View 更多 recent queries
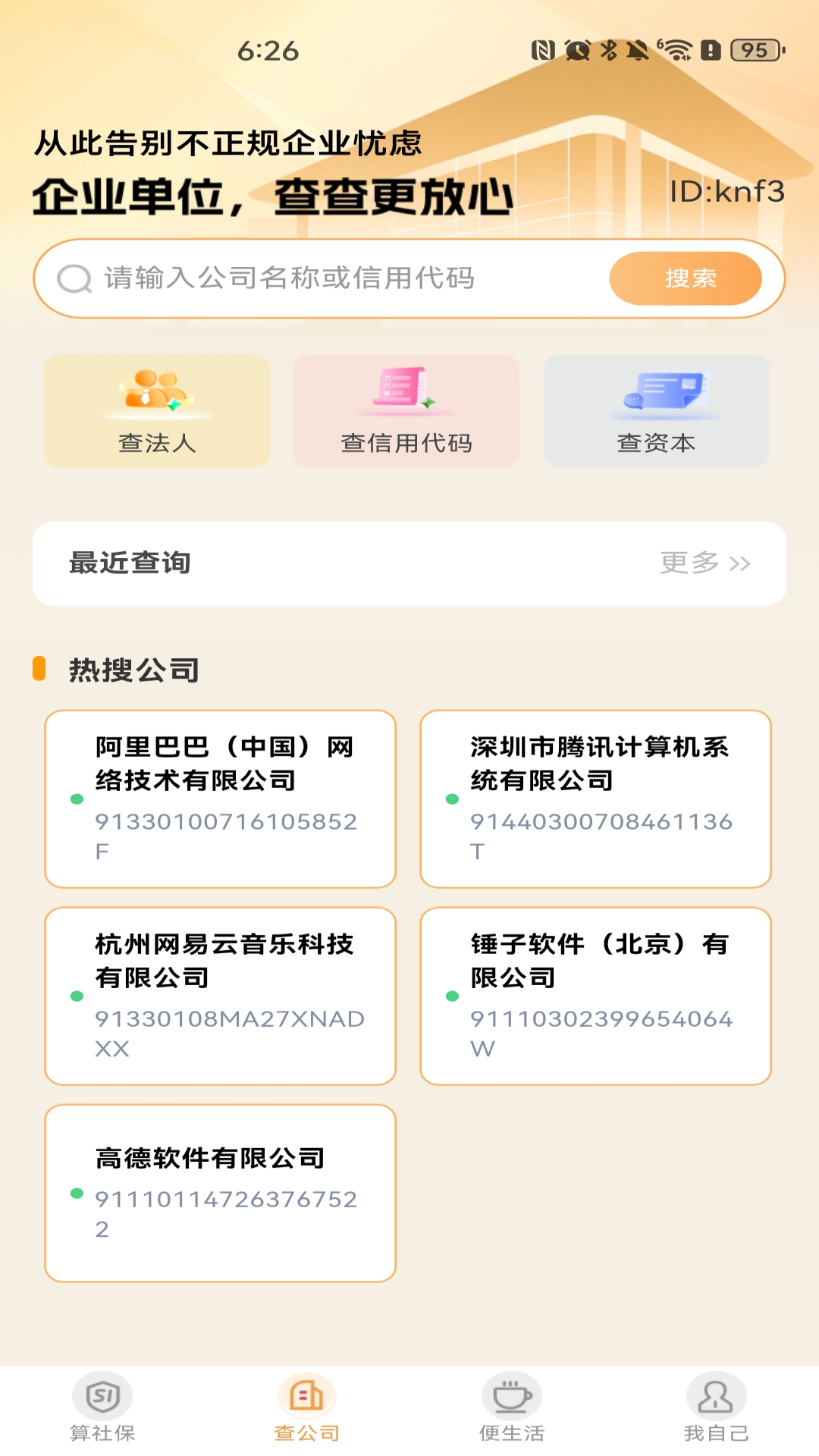The width and height of the screenshot is (819, 1456). 704,563
